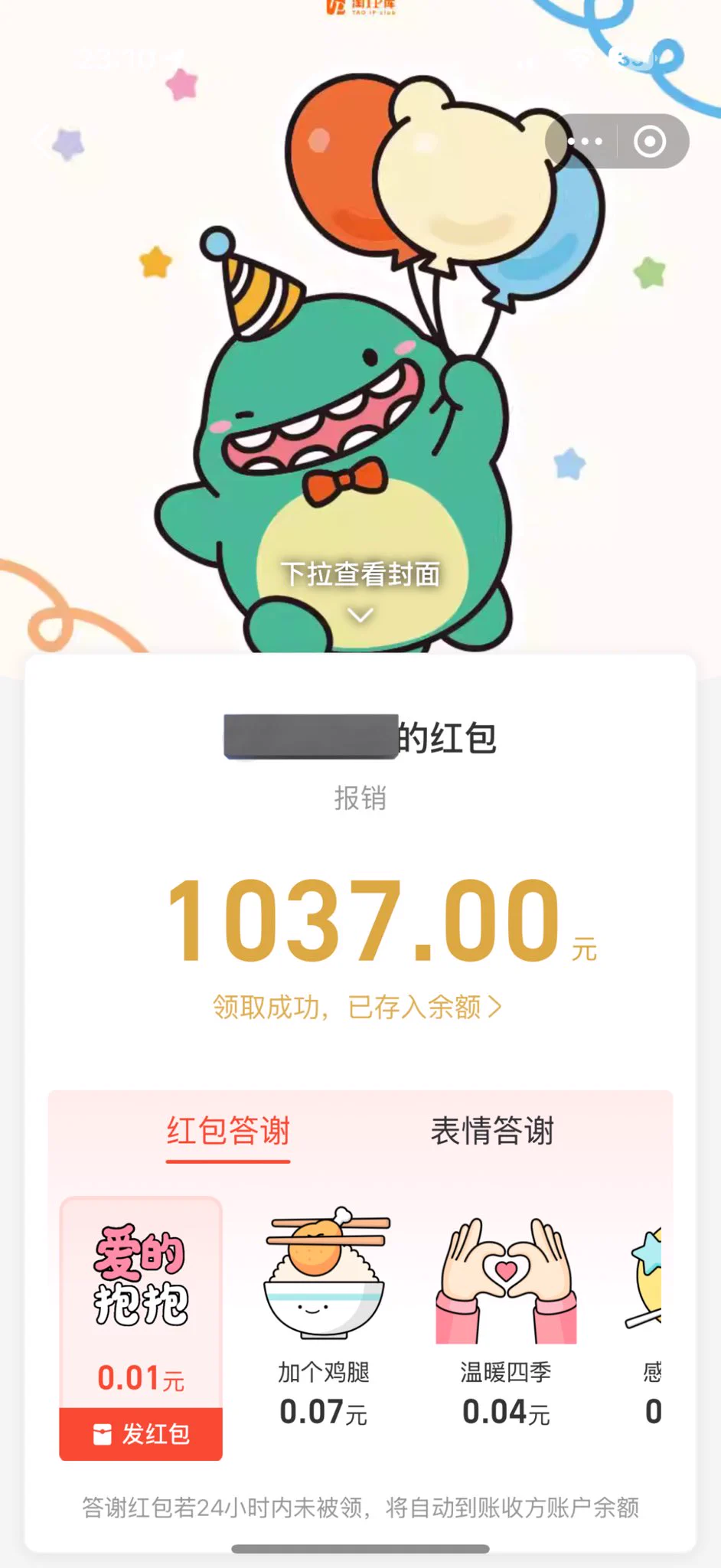Open 领取成功，已存入余额 balance link

(357, 1007)
